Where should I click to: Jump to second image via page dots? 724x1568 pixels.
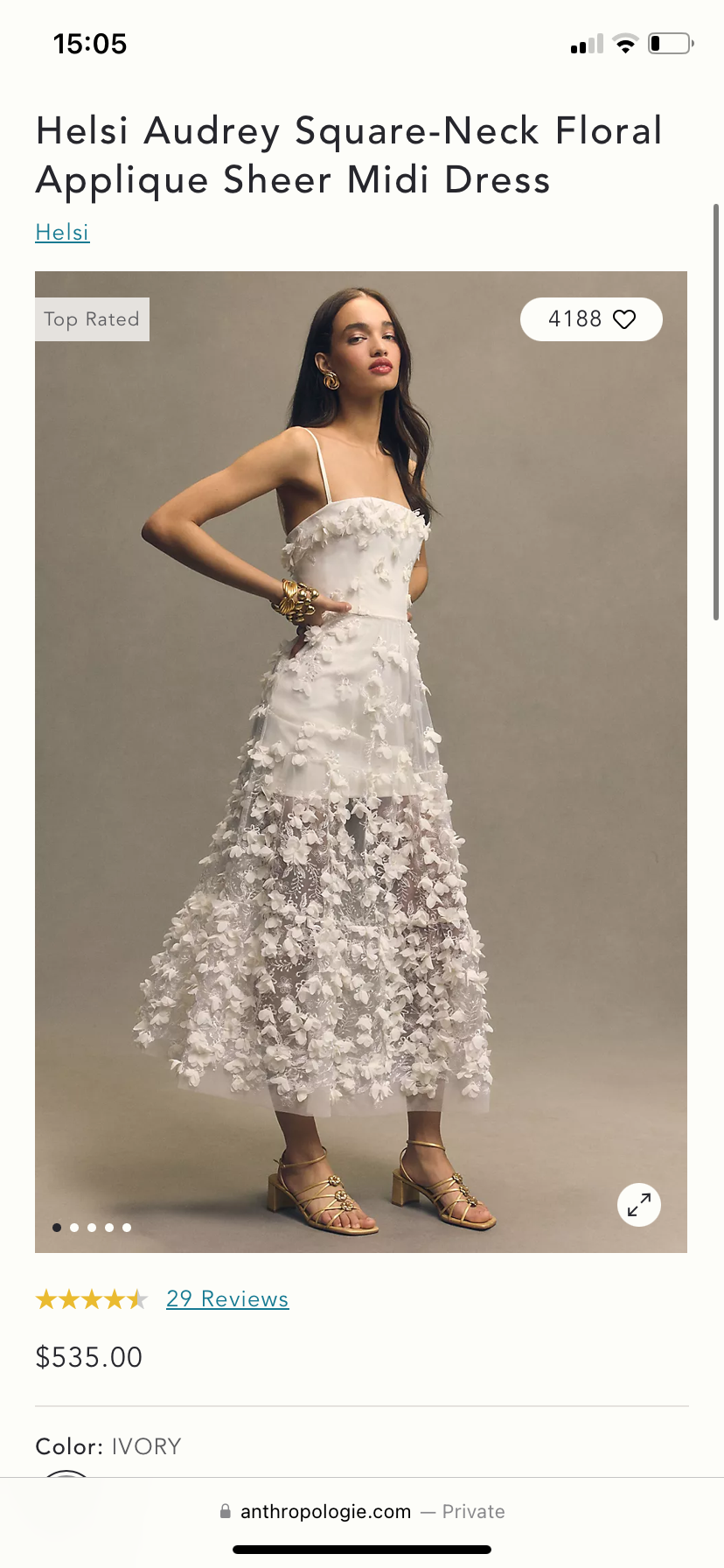(x=74, y=1228)
